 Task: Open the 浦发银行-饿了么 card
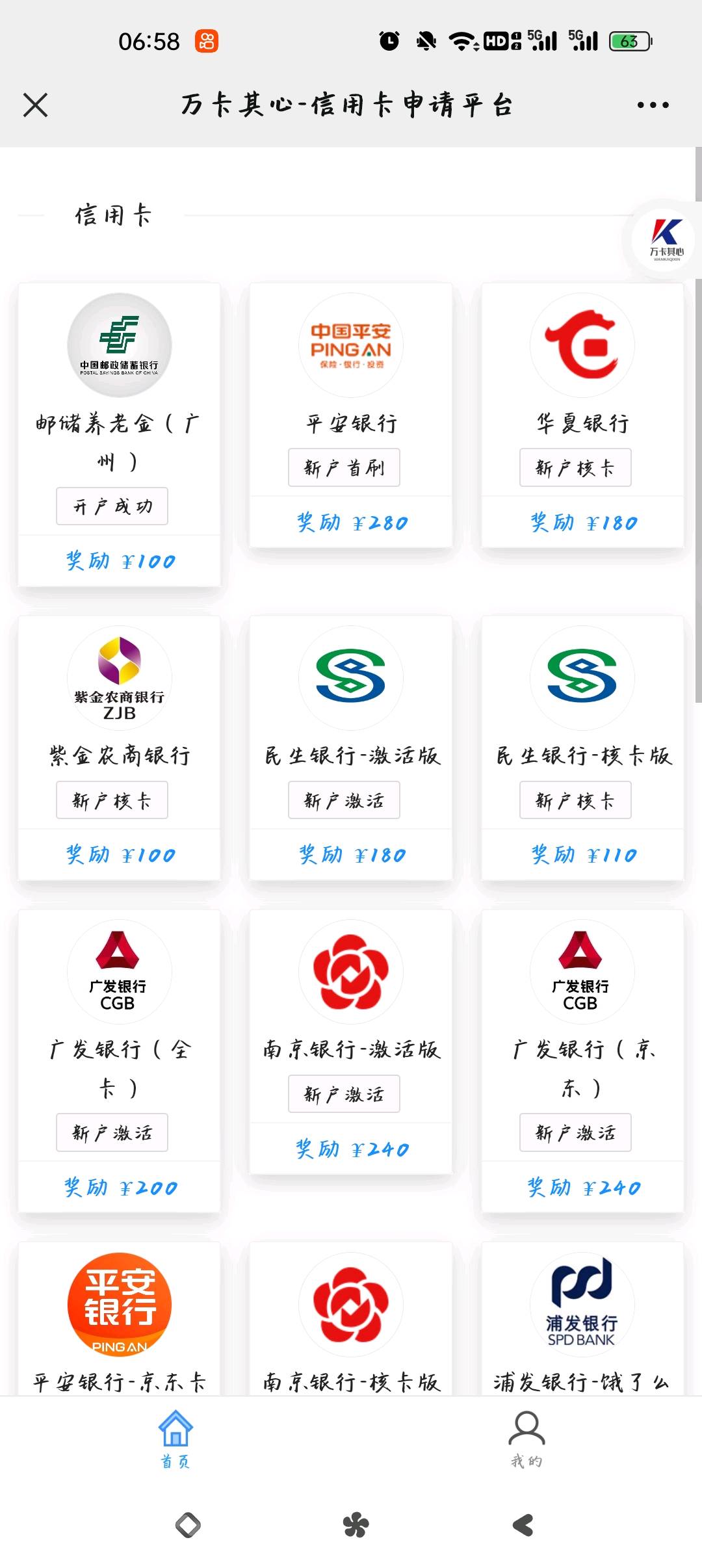click(x=582, y=1318)
